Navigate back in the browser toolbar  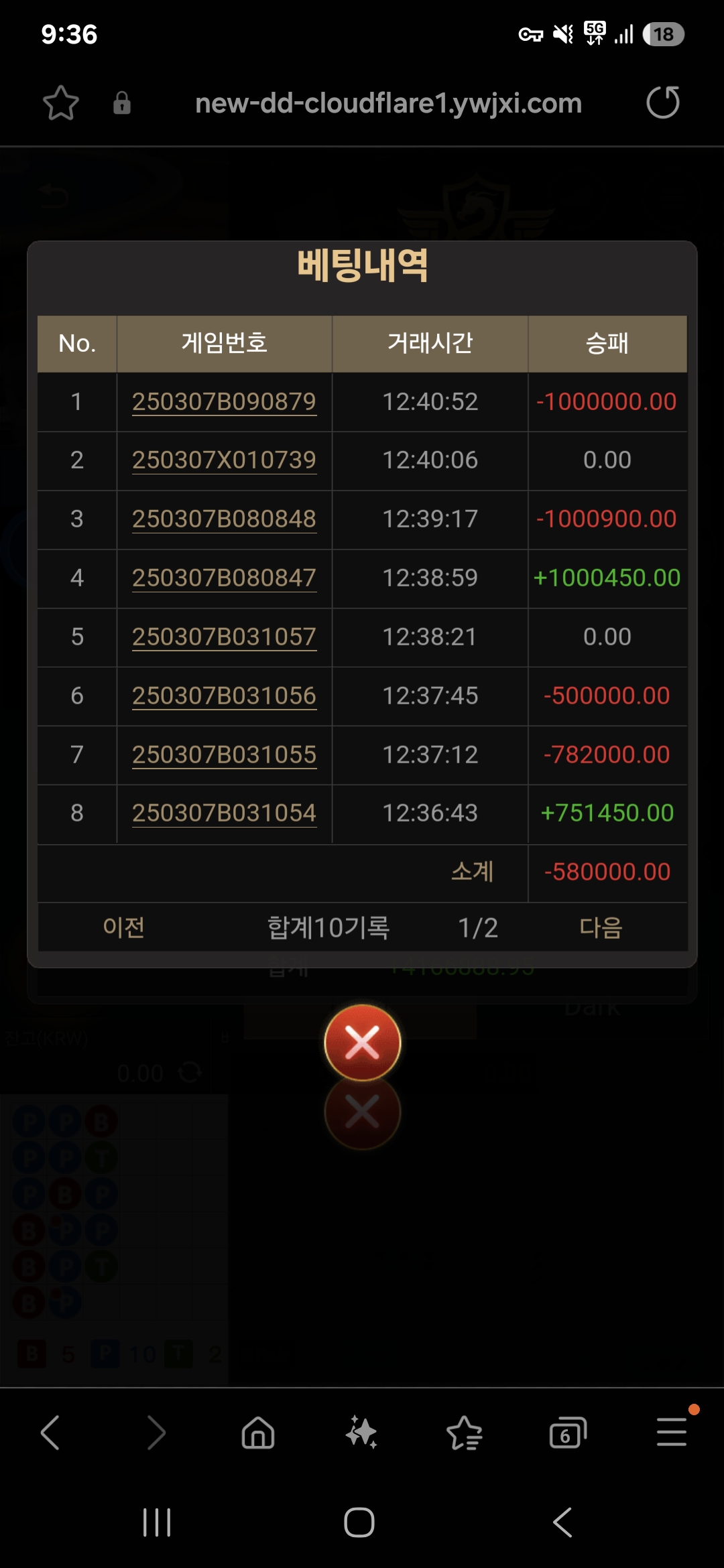[51, 1433]
